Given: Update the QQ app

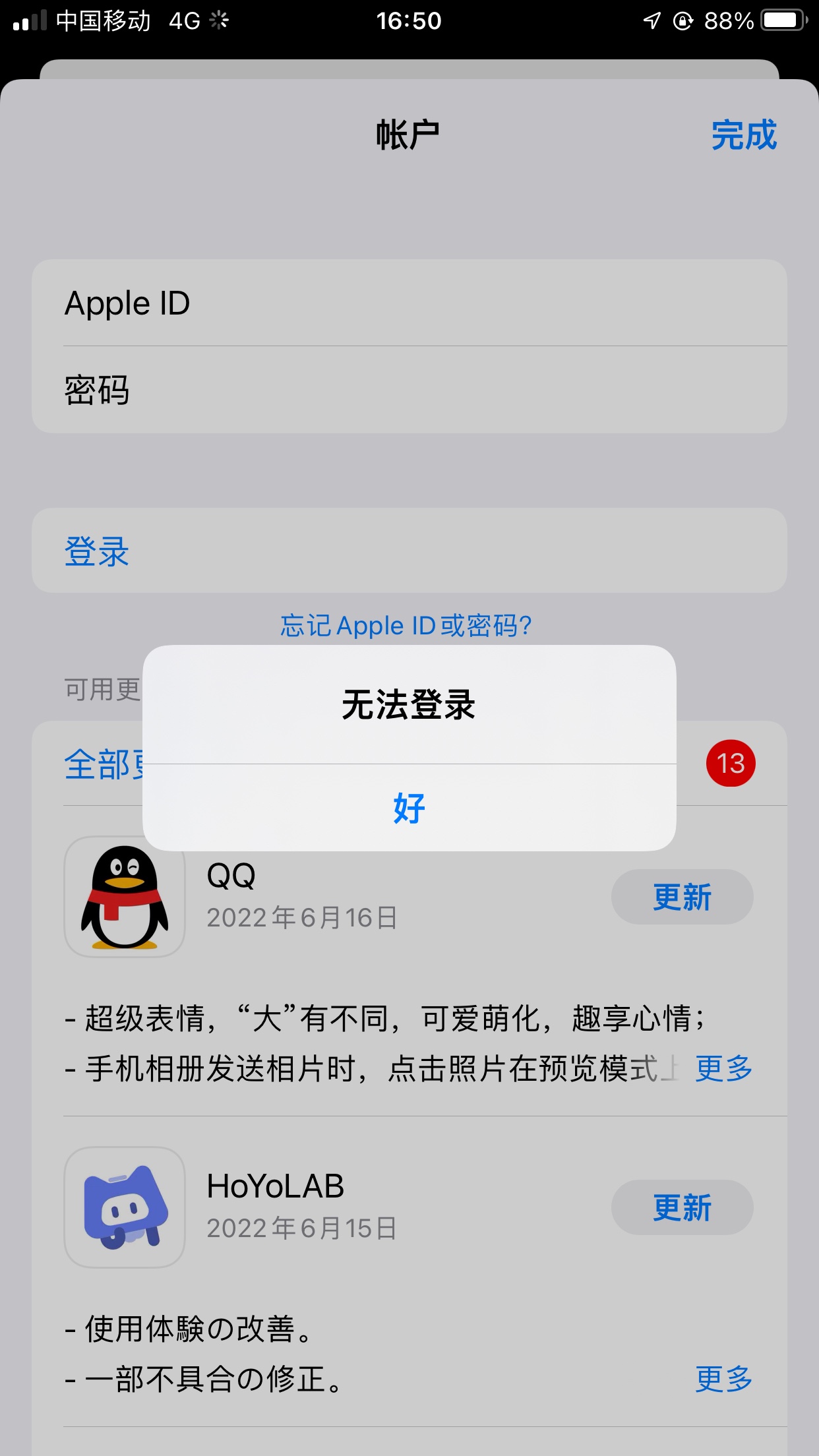Looking at the screenshot, I should pyautogui.click(x=682, y=897).
